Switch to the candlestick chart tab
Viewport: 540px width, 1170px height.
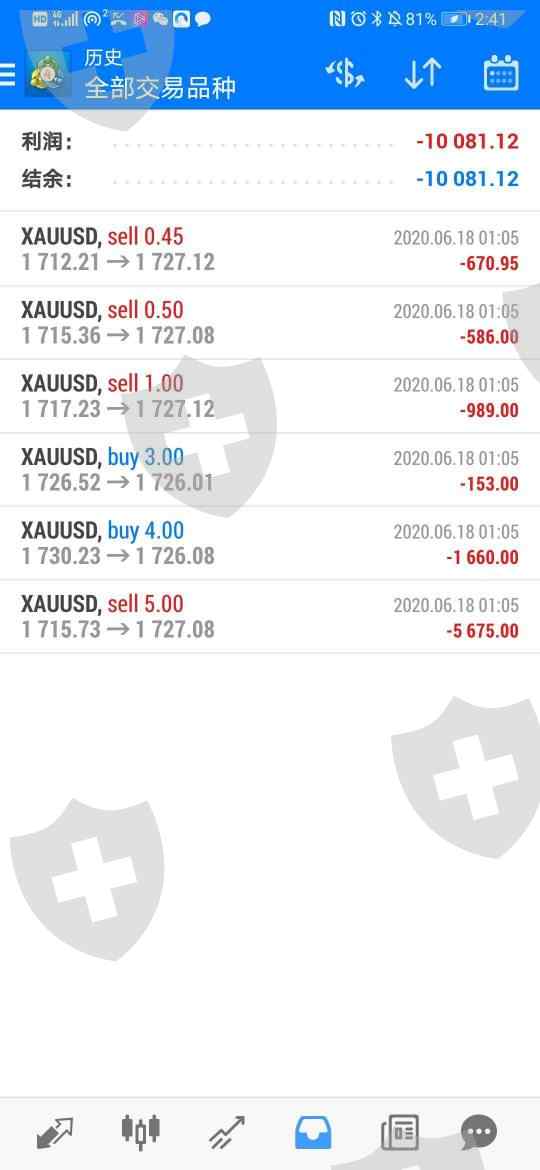(x=141, y=1131)
